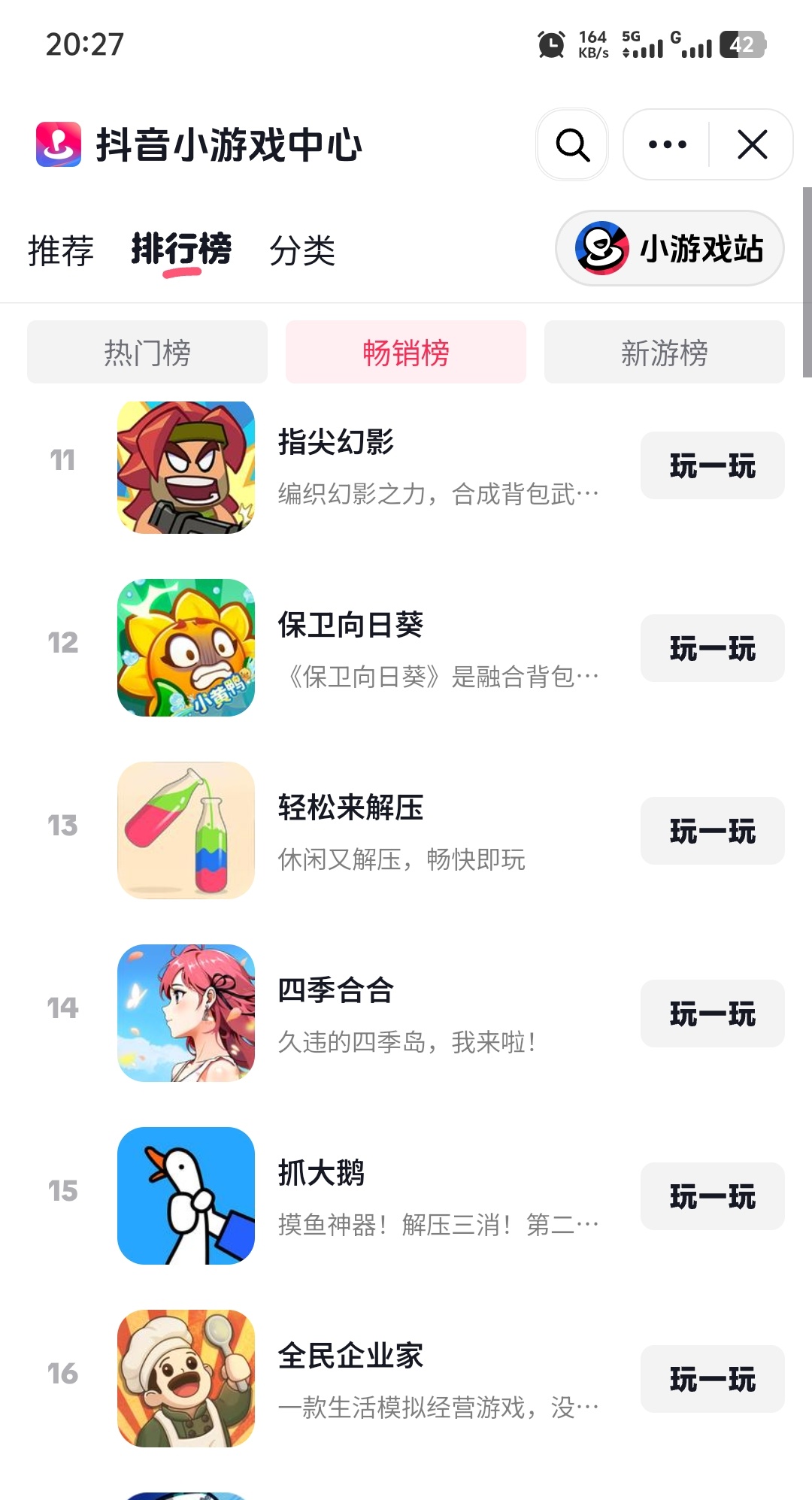Launch 四季合合 using 玩一玩
812x1500 pixels.
pyautogui.click(x=712, y=1014)
